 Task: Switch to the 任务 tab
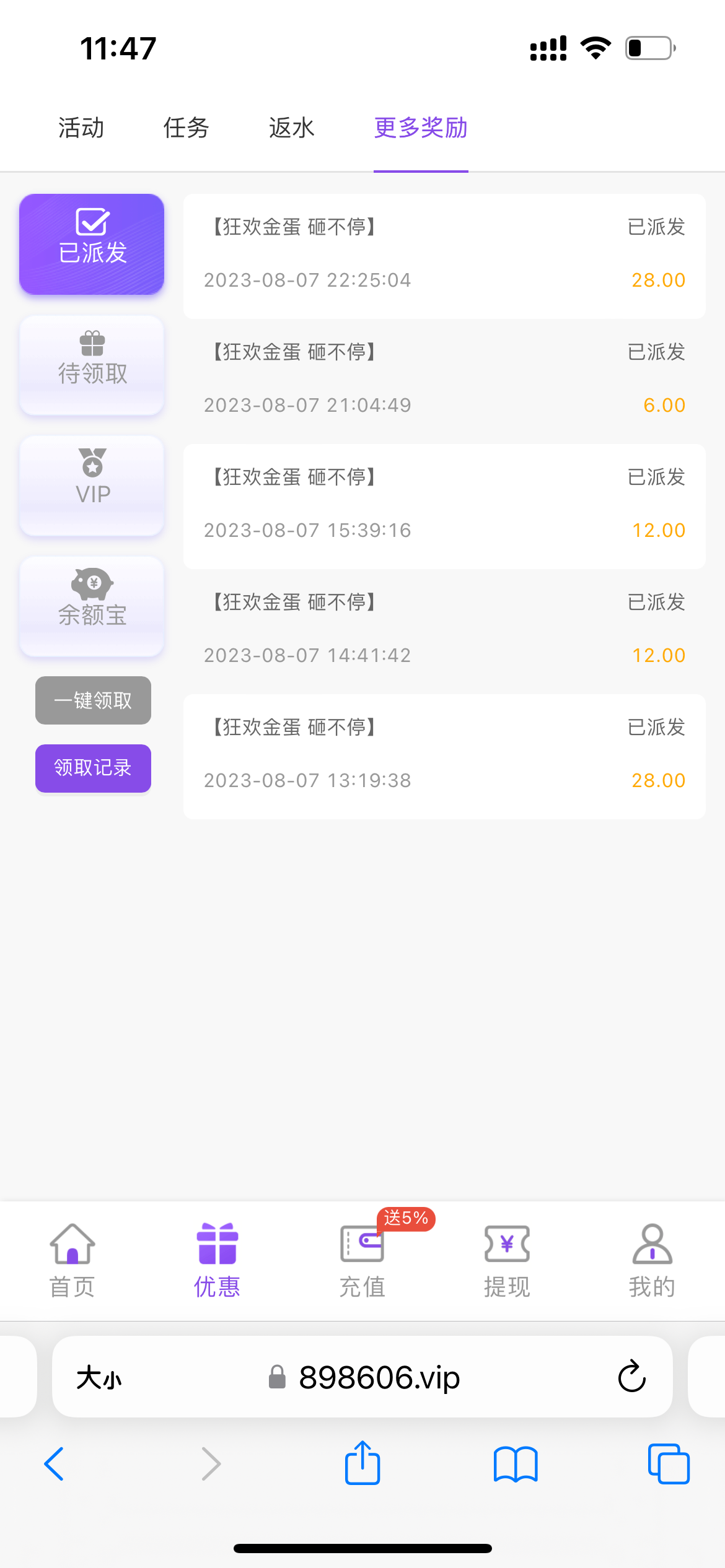pyautogui.click(x=186, y=128)
